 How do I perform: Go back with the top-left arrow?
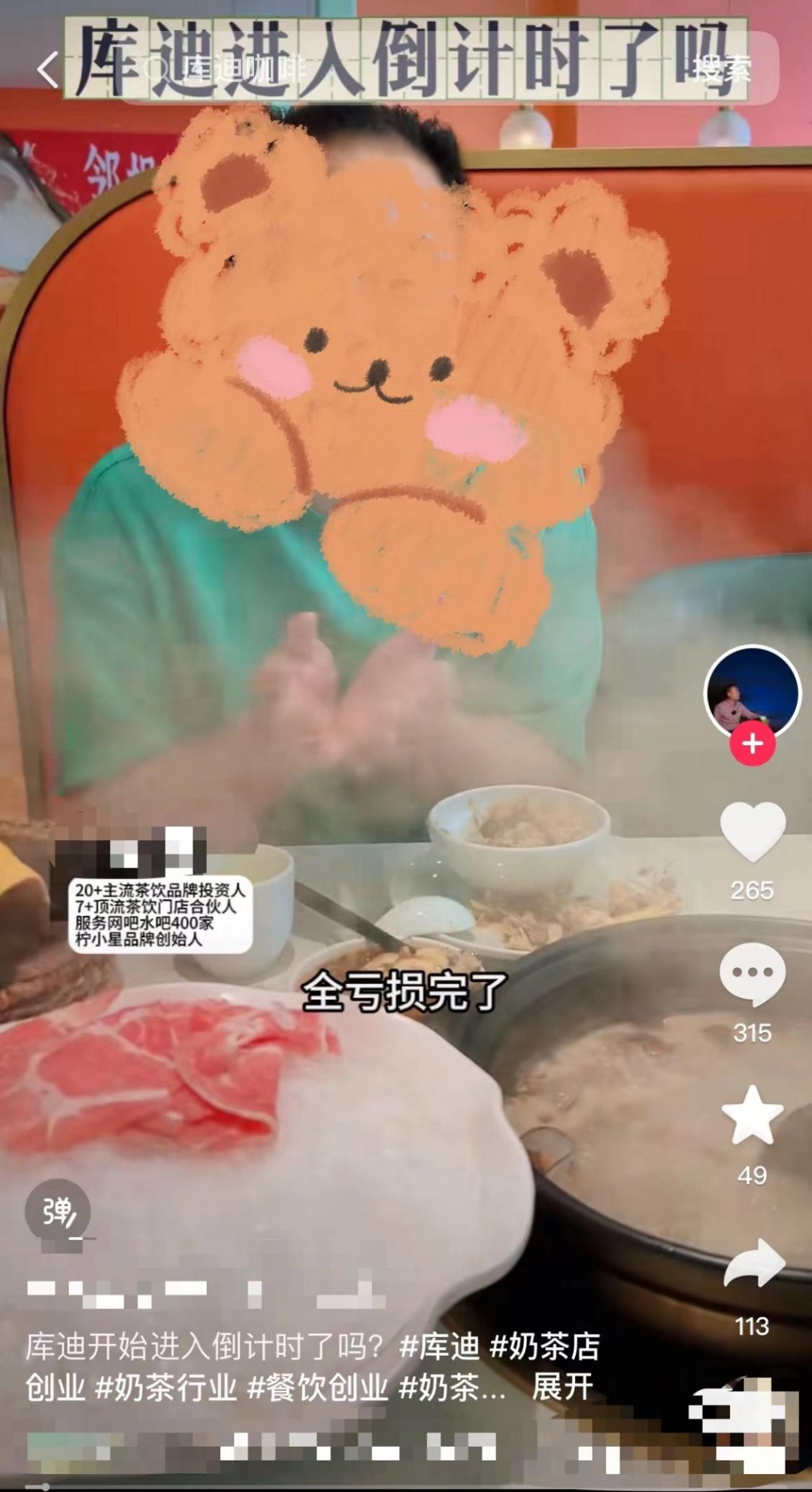[47, 70]
